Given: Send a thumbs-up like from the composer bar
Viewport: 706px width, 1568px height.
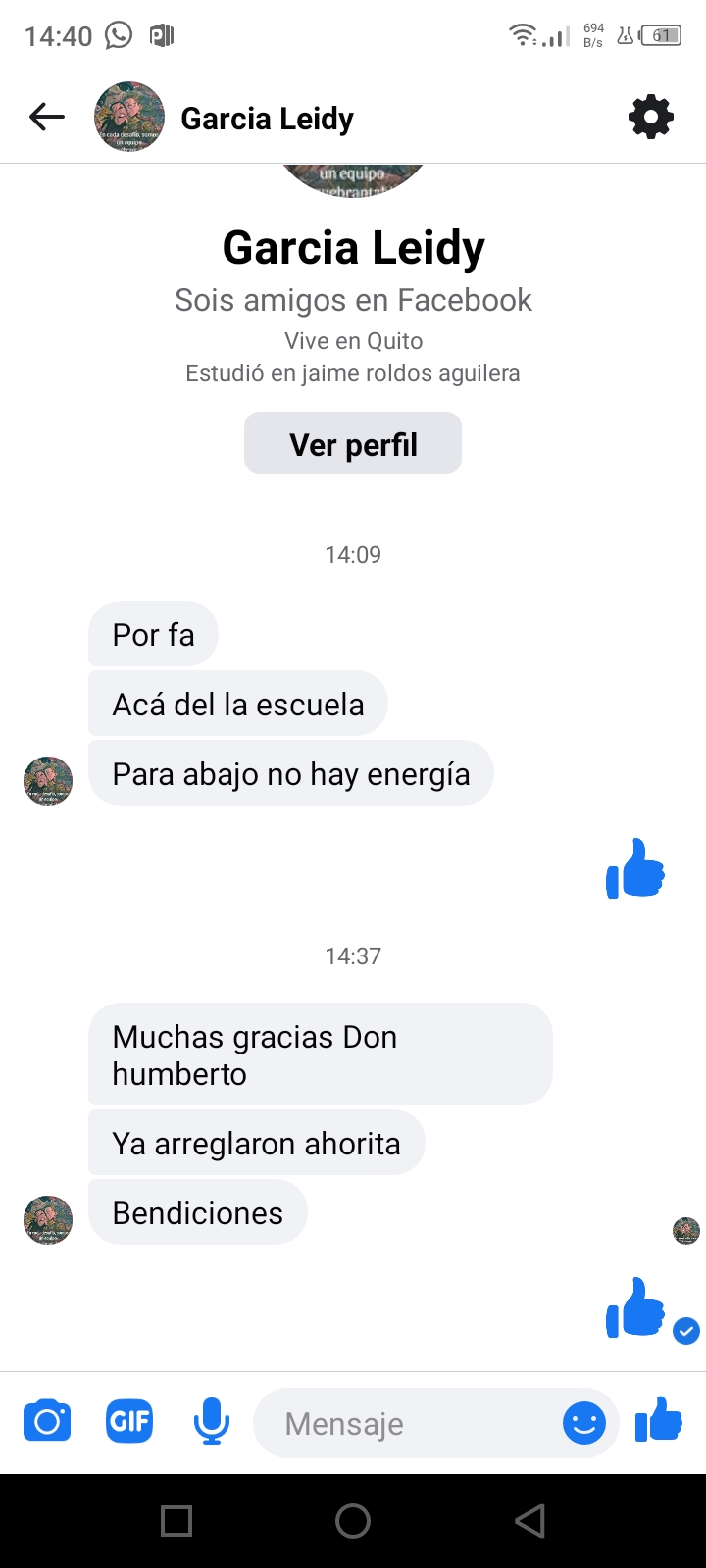Looking at the screenshot, I should pyautogui.click(x=659, y=1419).
